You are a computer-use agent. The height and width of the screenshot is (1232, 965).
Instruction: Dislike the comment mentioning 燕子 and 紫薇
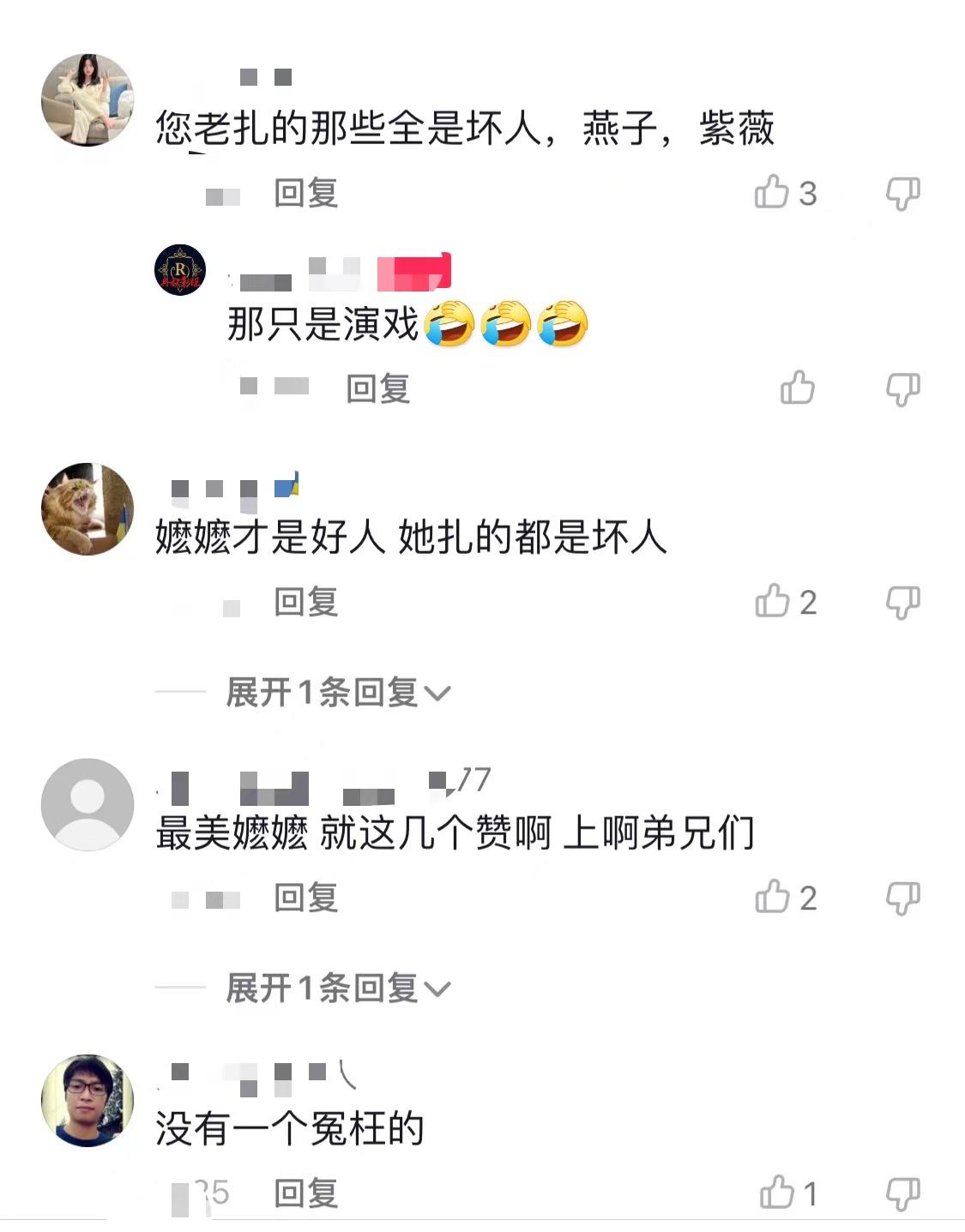[902, 194]
